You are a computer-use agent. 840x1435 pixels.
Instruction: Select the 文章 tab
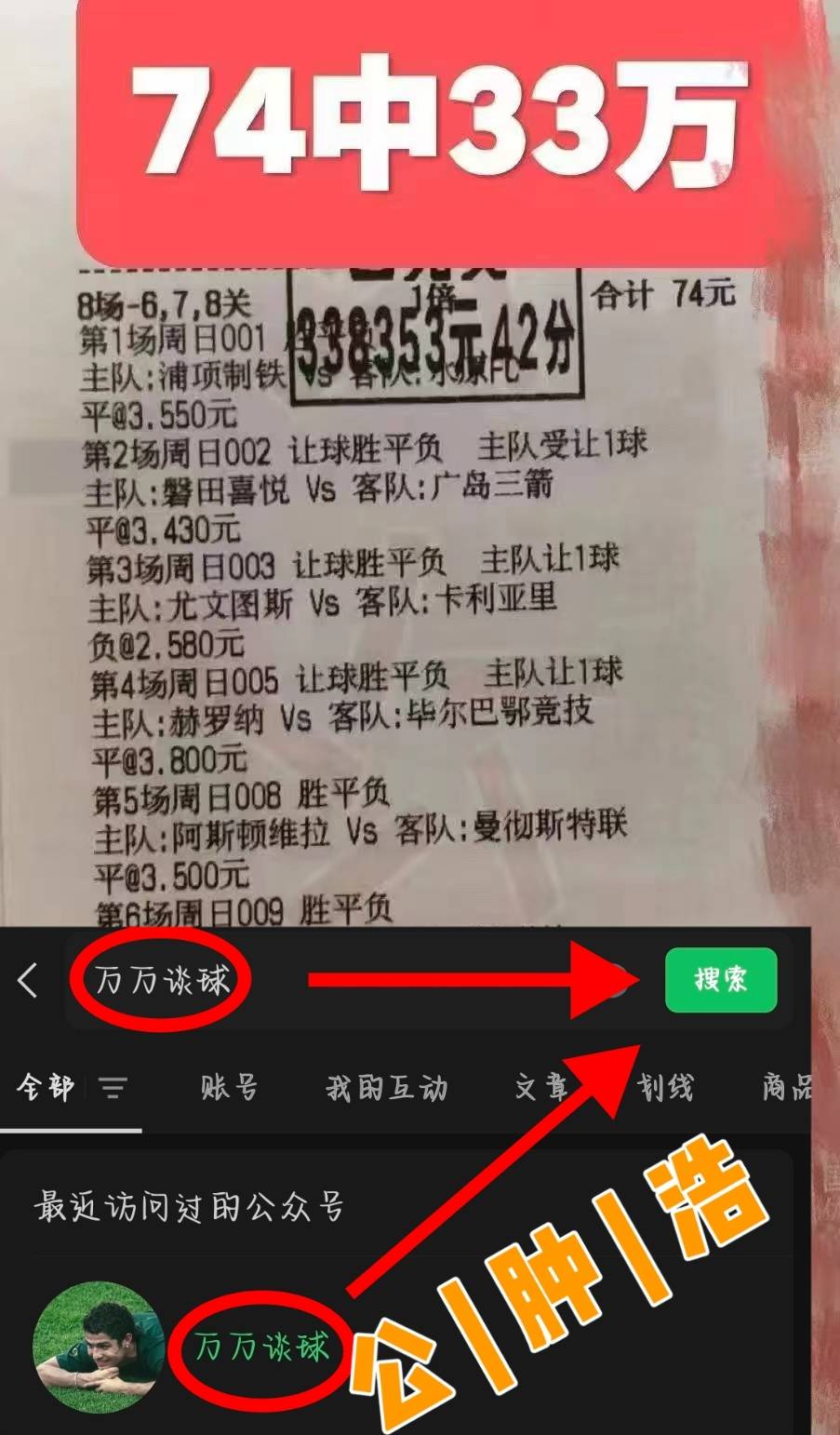click(542, 1087)
